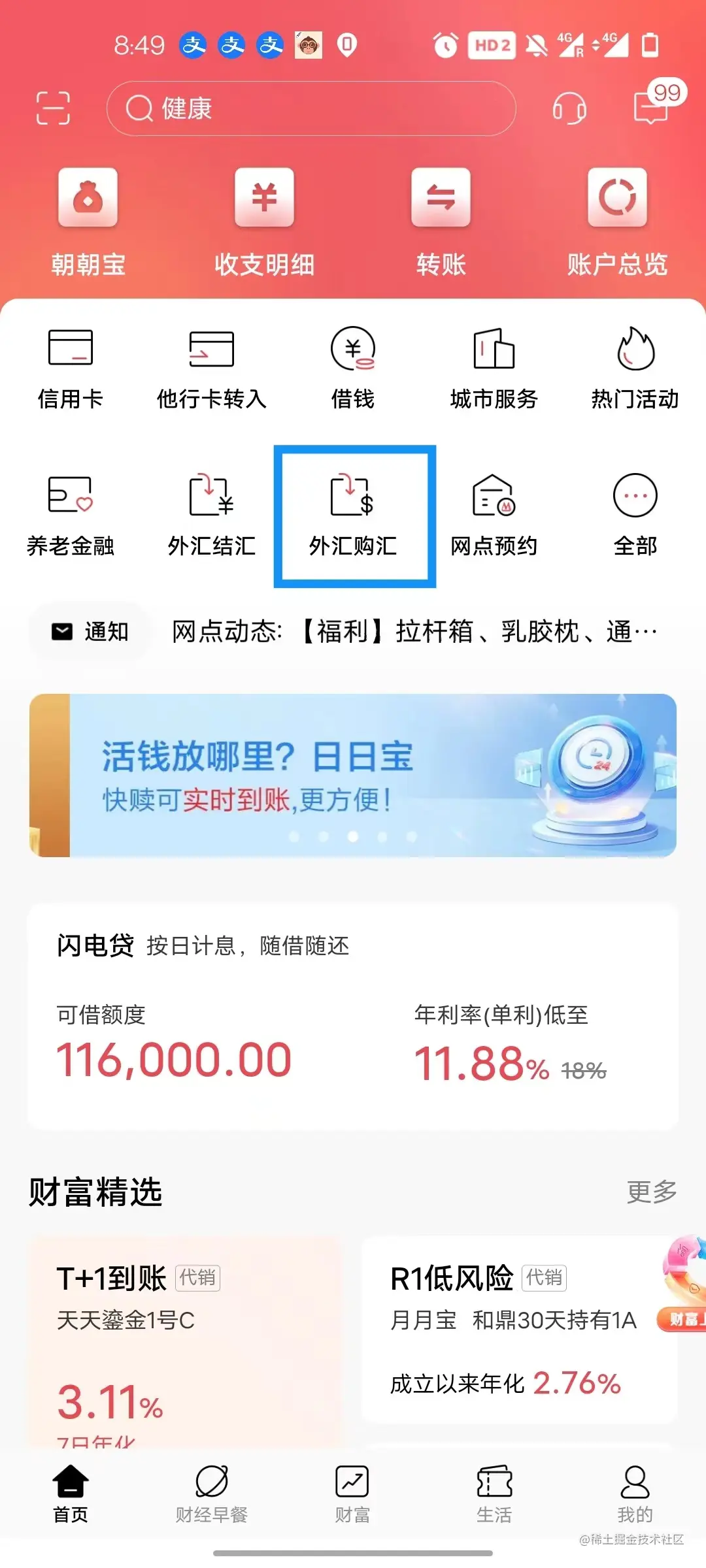Screen dimensions: 706x1568
Task: Open customer service headset icon
Action: pyautogui.click(x=569, y=108)
